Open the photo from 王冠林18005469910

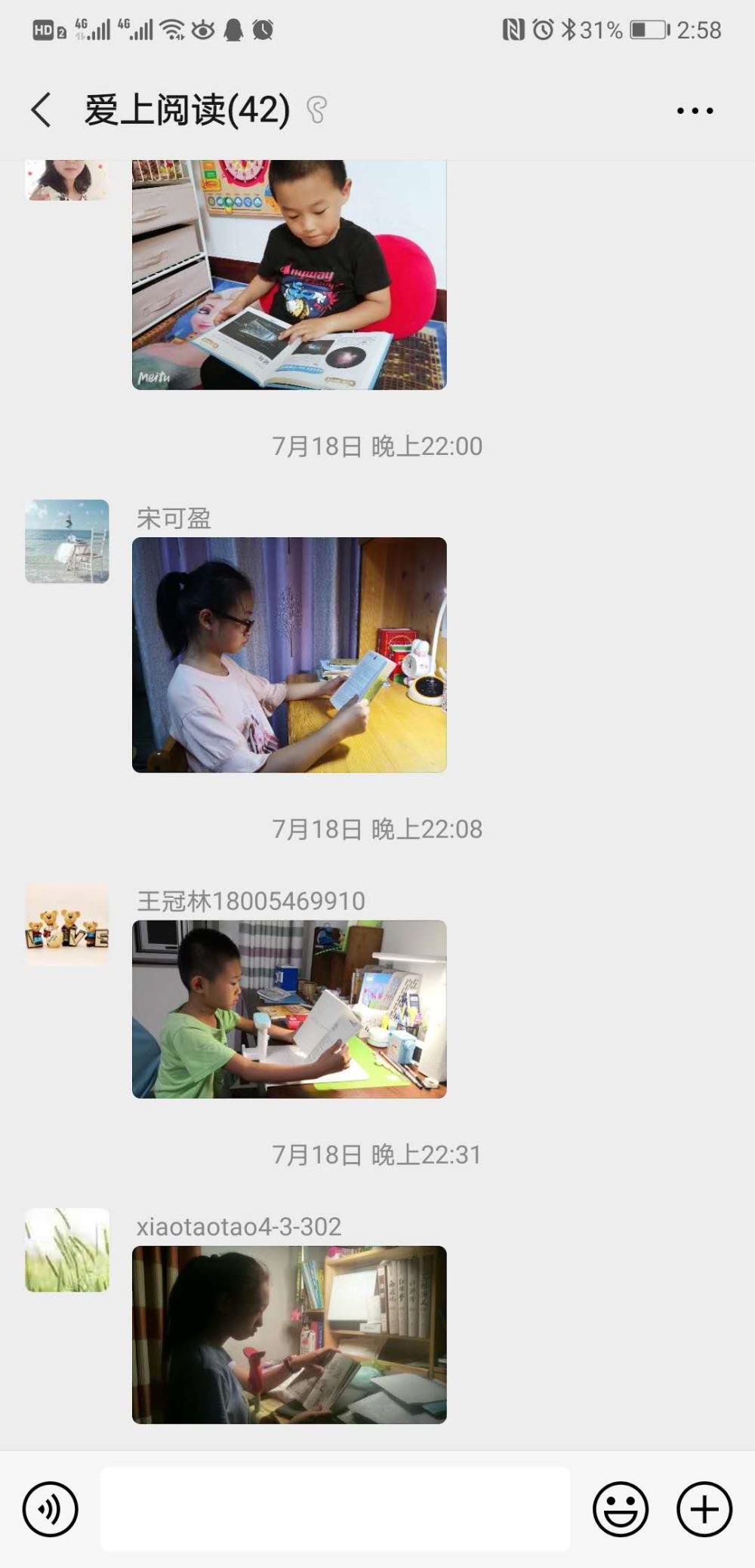click(289, 1009)
